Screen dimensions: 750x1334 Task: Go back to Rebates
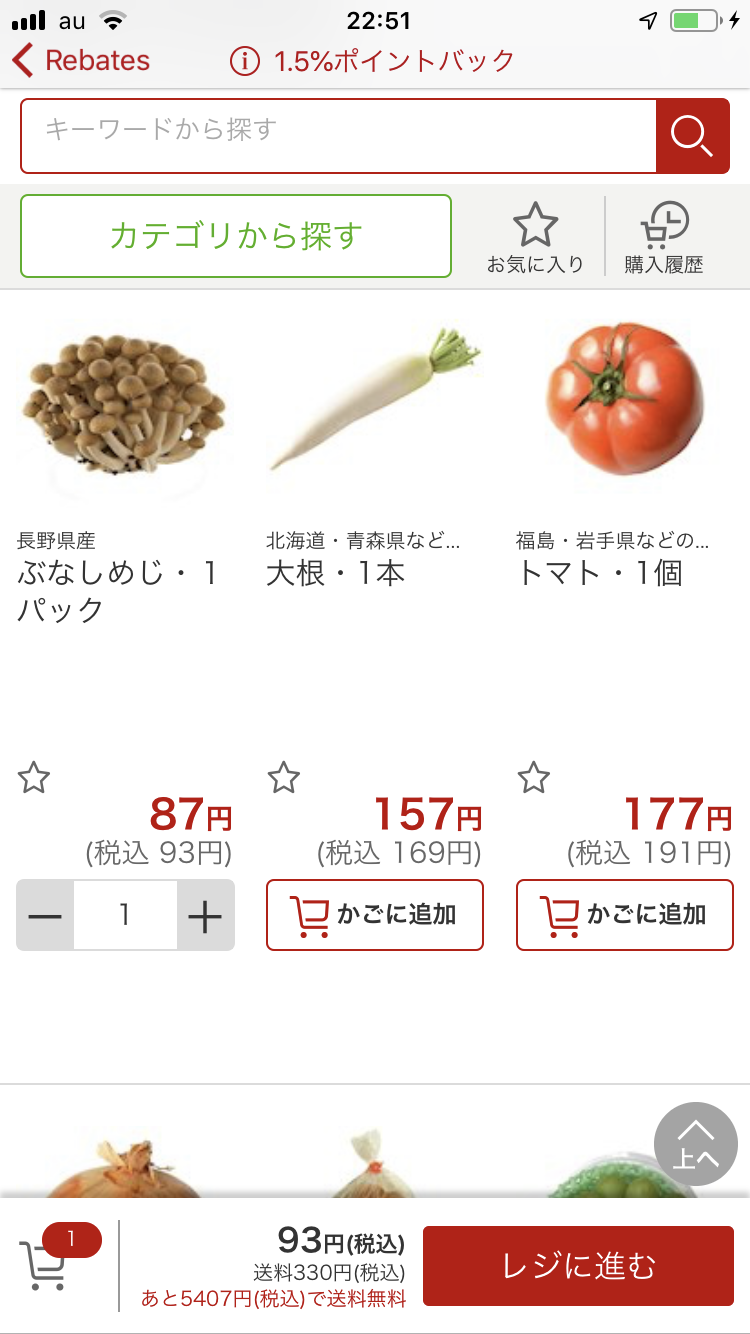coord(81,61)
